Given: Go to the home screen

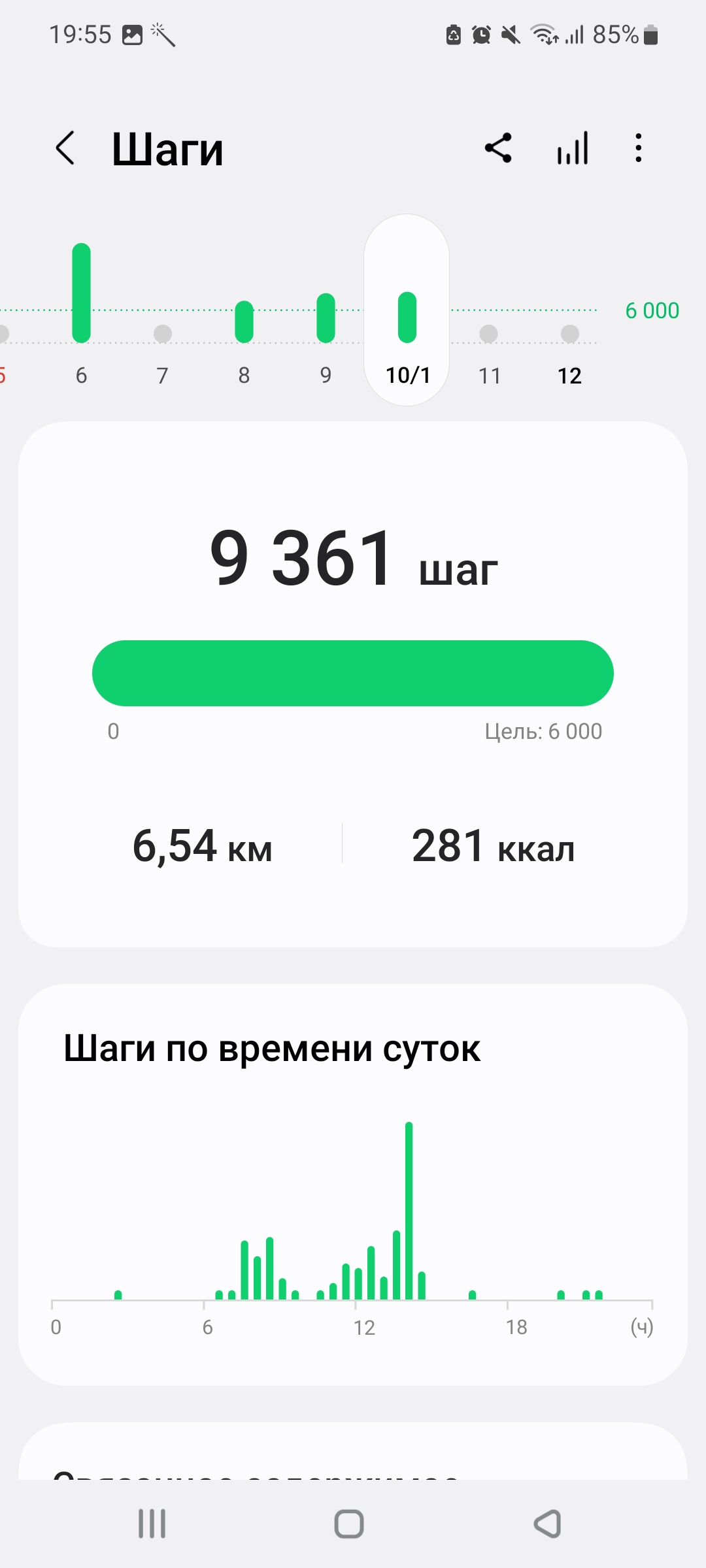Looking at the screenshot, I should [x=349, y=1524].
